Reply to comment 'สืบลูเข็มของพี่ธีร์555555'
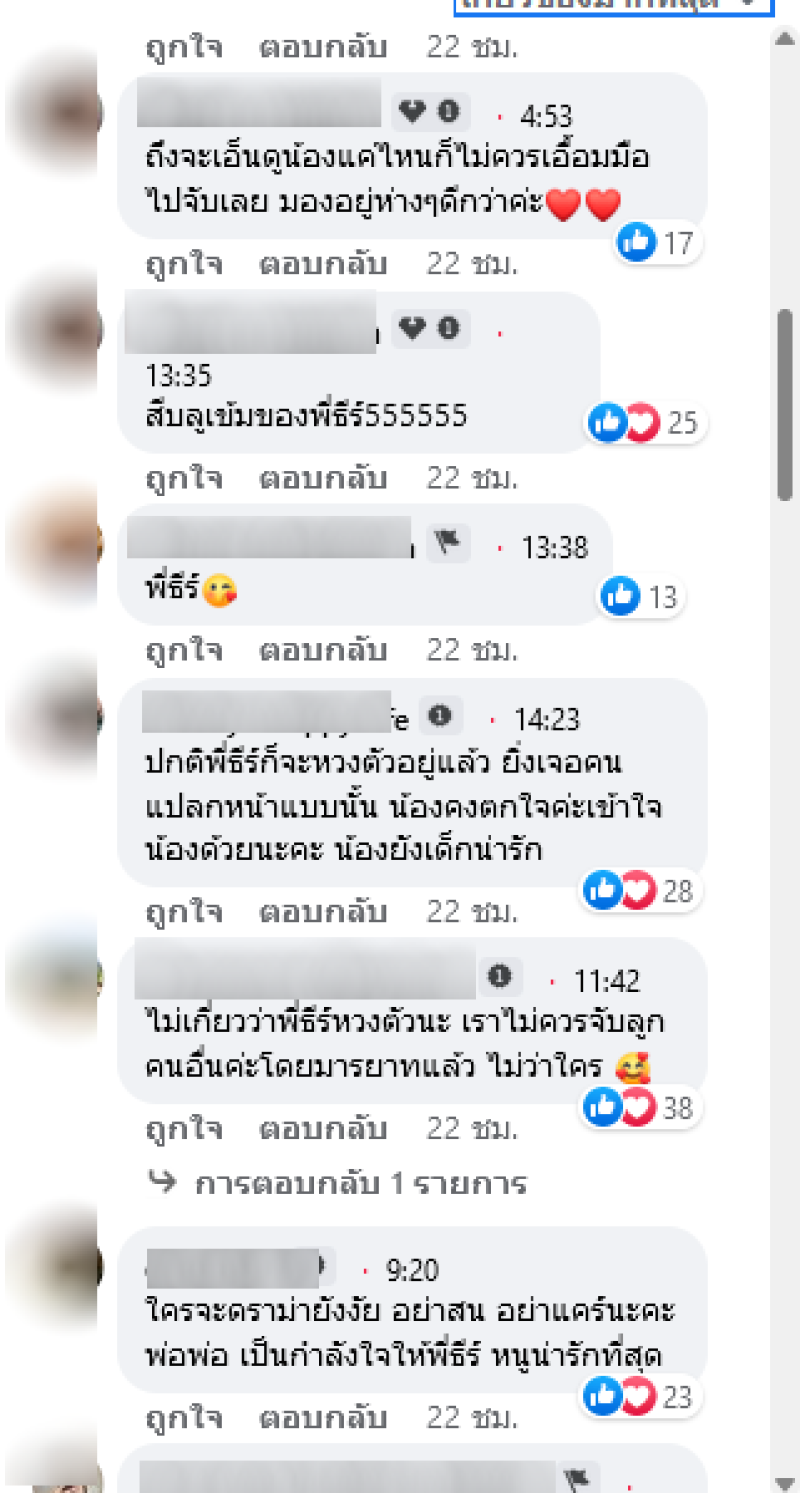 323,478
